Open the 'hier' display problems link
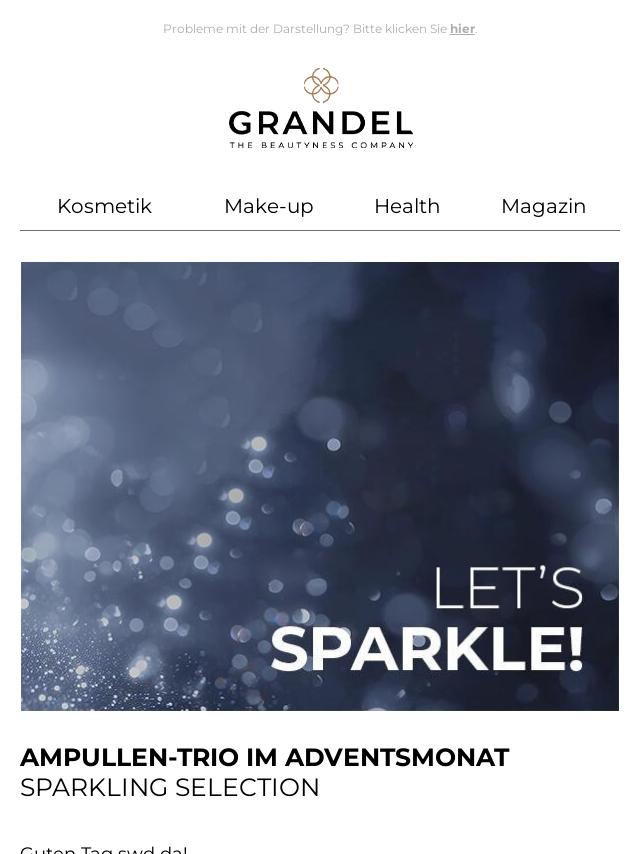Image resolution: width=640 pixels, height=854 pixels. [x=462, y=29]
